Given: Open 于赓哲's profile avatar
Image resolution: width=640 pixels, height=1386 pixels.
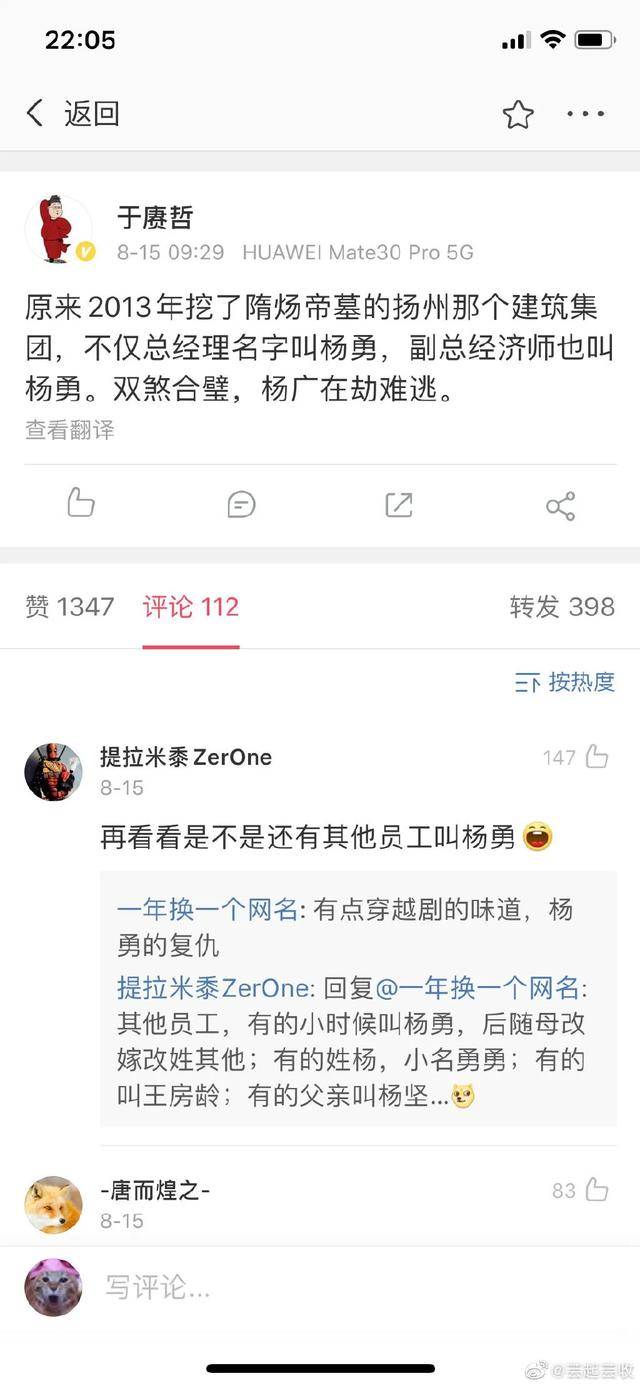Looking at the screenshot, I should coord(58,230).
